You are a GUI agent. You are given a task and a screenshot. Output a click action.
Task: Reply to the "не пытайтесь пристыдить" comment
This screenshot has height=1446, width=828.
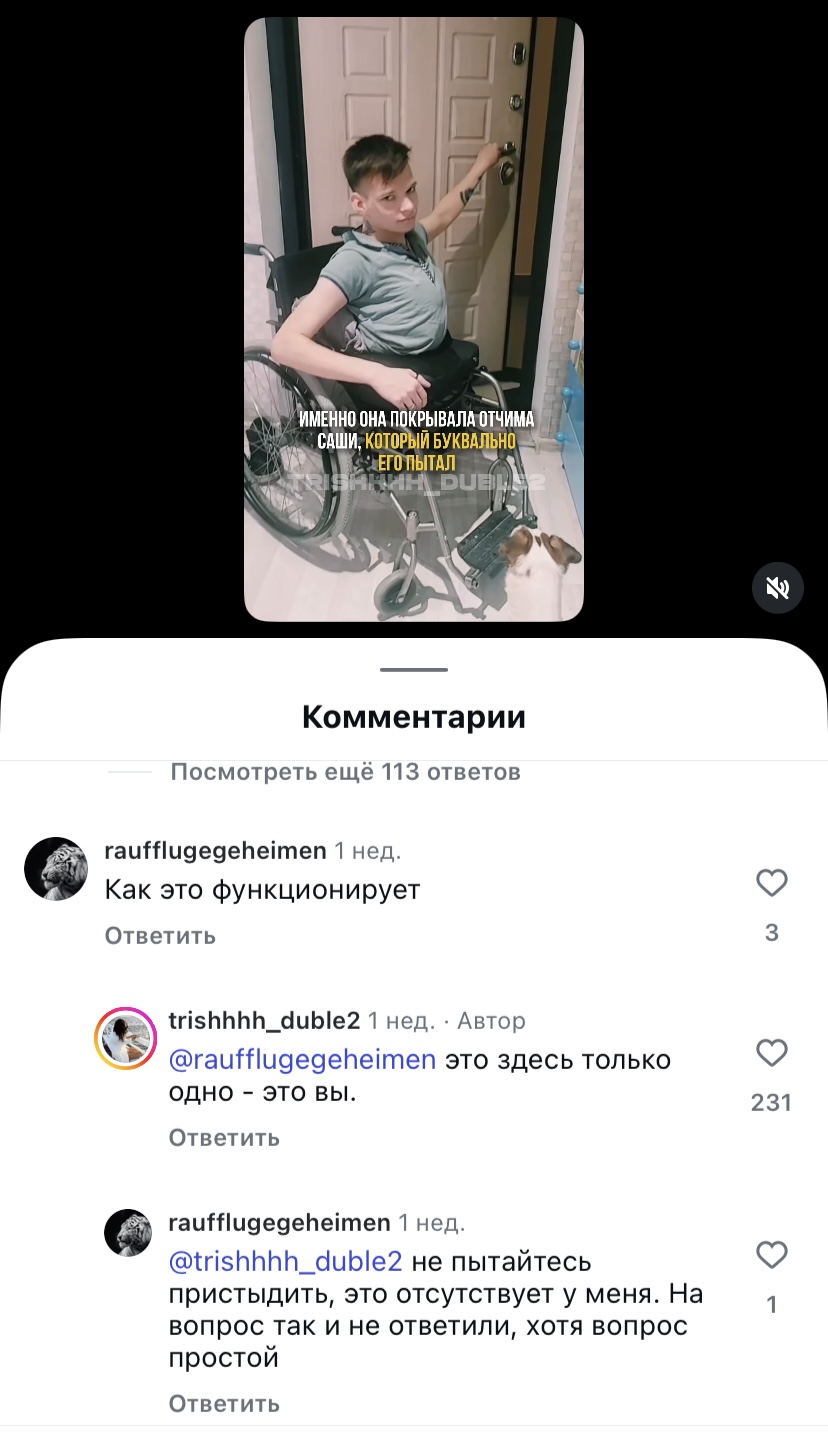(x=224, y=1404)
